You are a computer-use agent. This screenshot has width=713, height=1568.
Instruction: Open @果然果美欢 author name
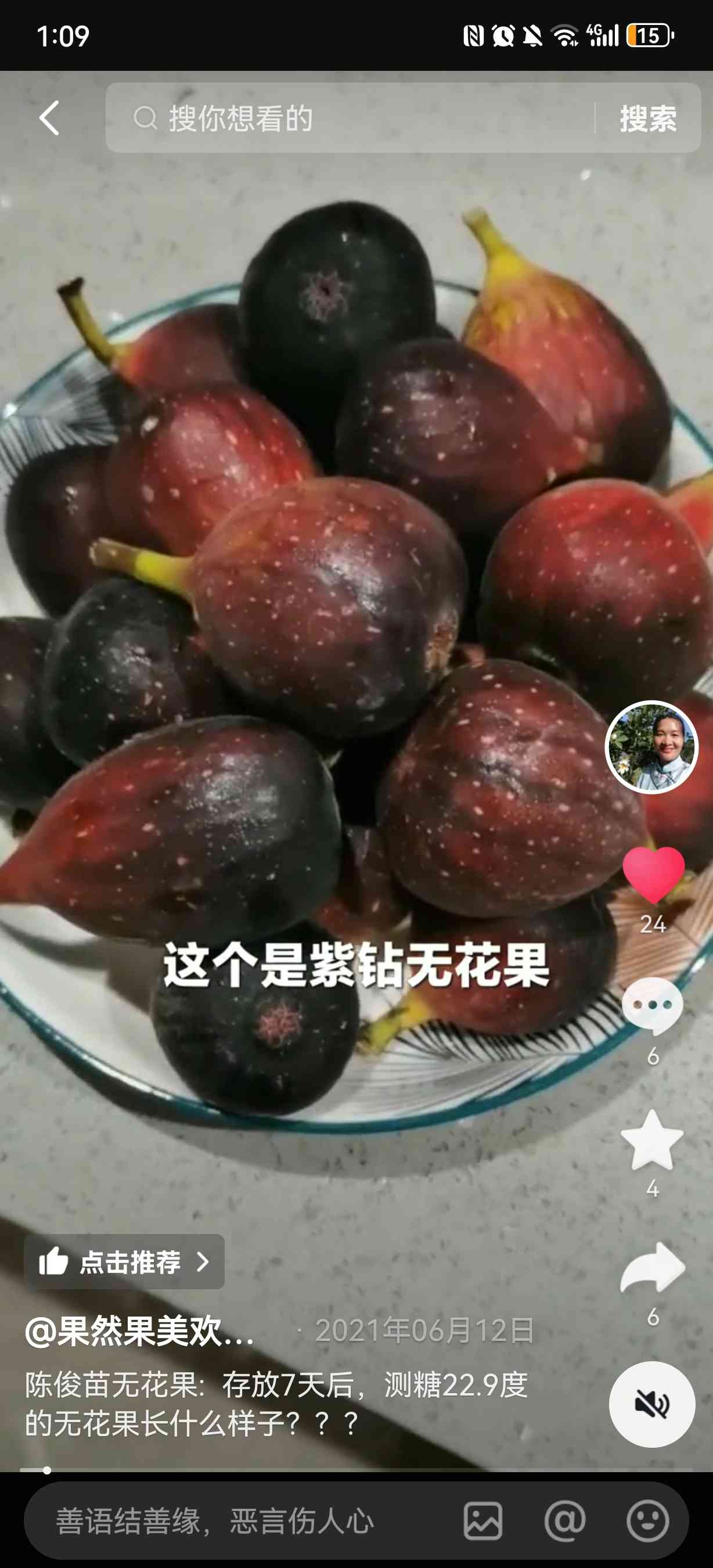pos(140,1330)
